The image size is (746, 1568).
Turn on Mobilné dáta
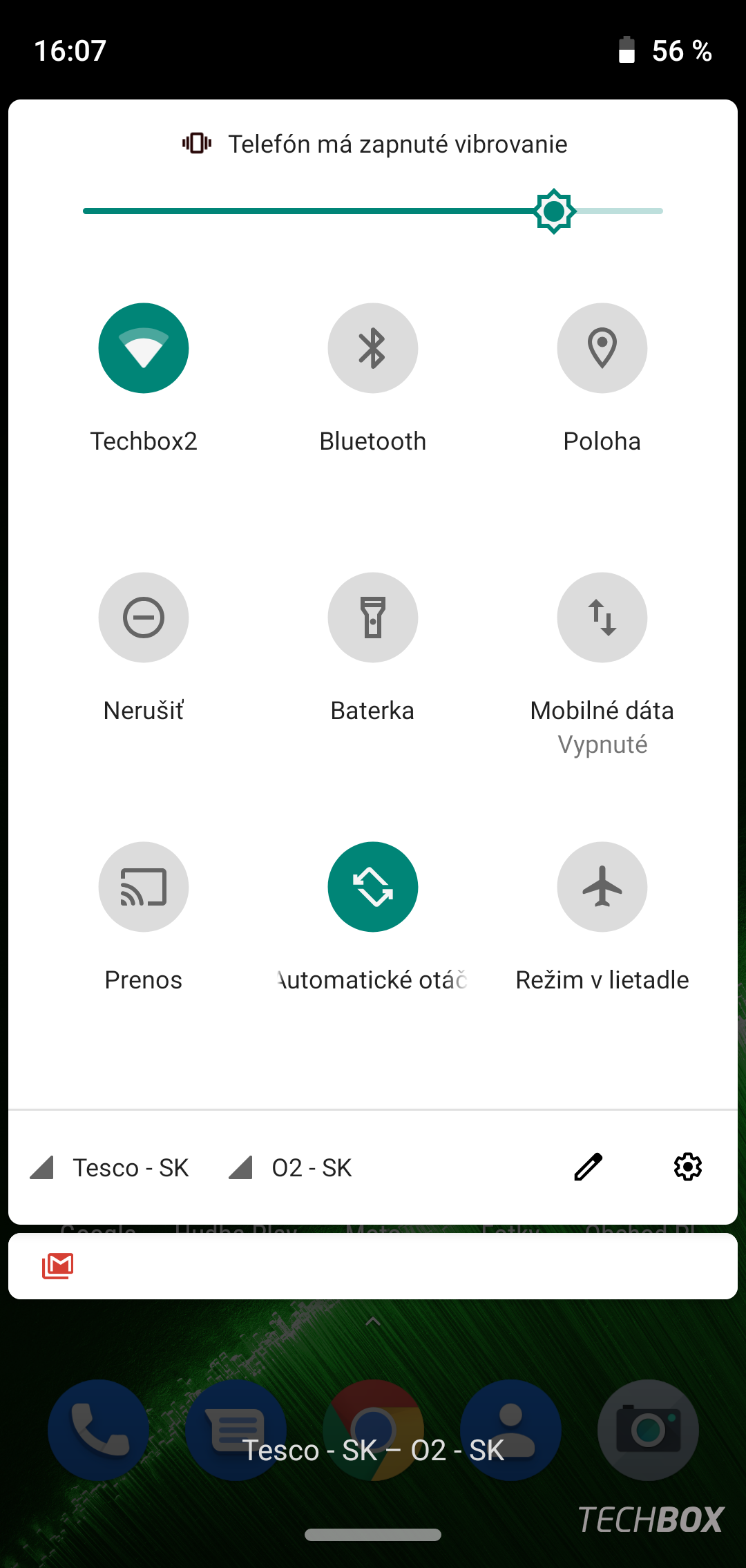pos(602,618)
